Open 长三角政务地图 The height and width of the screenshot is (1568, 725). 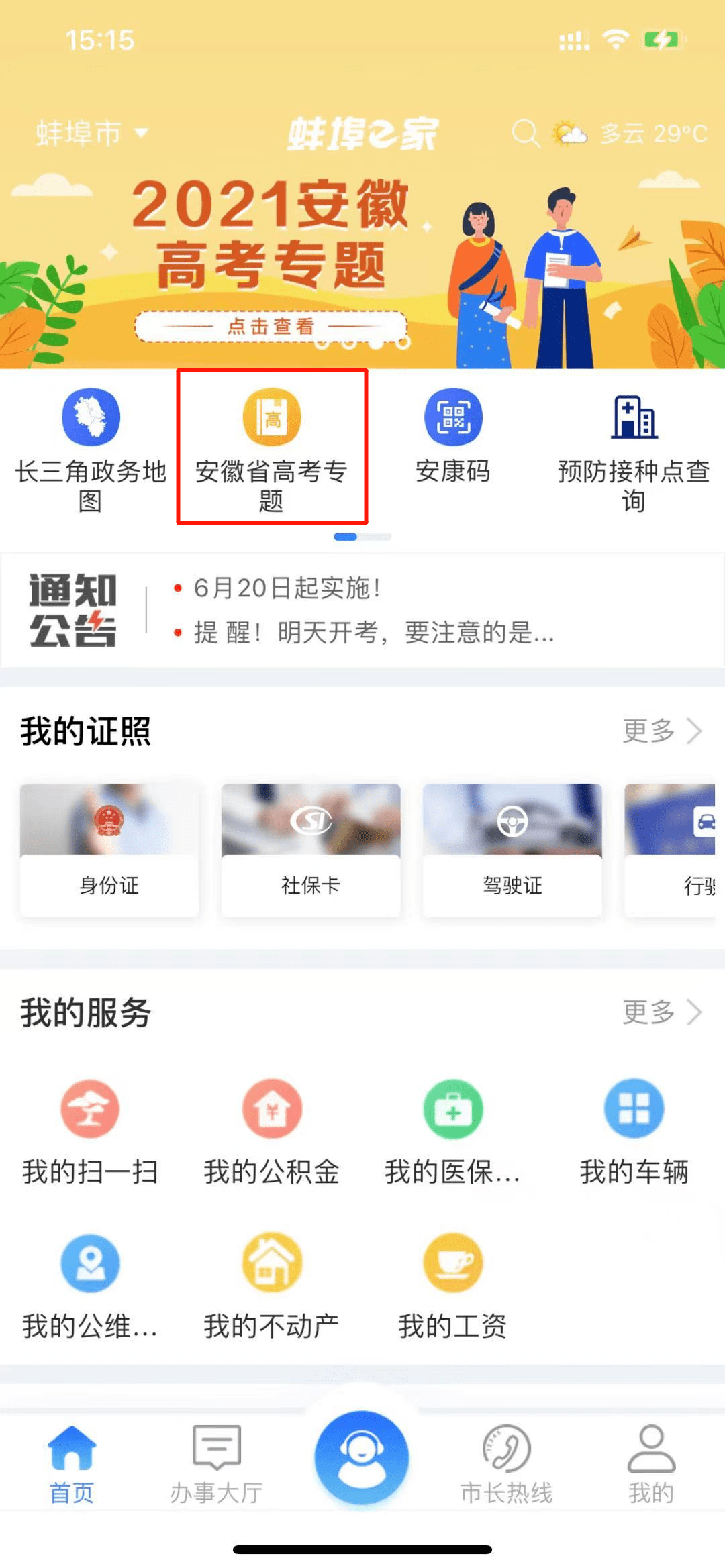click(x=91, y=450)
